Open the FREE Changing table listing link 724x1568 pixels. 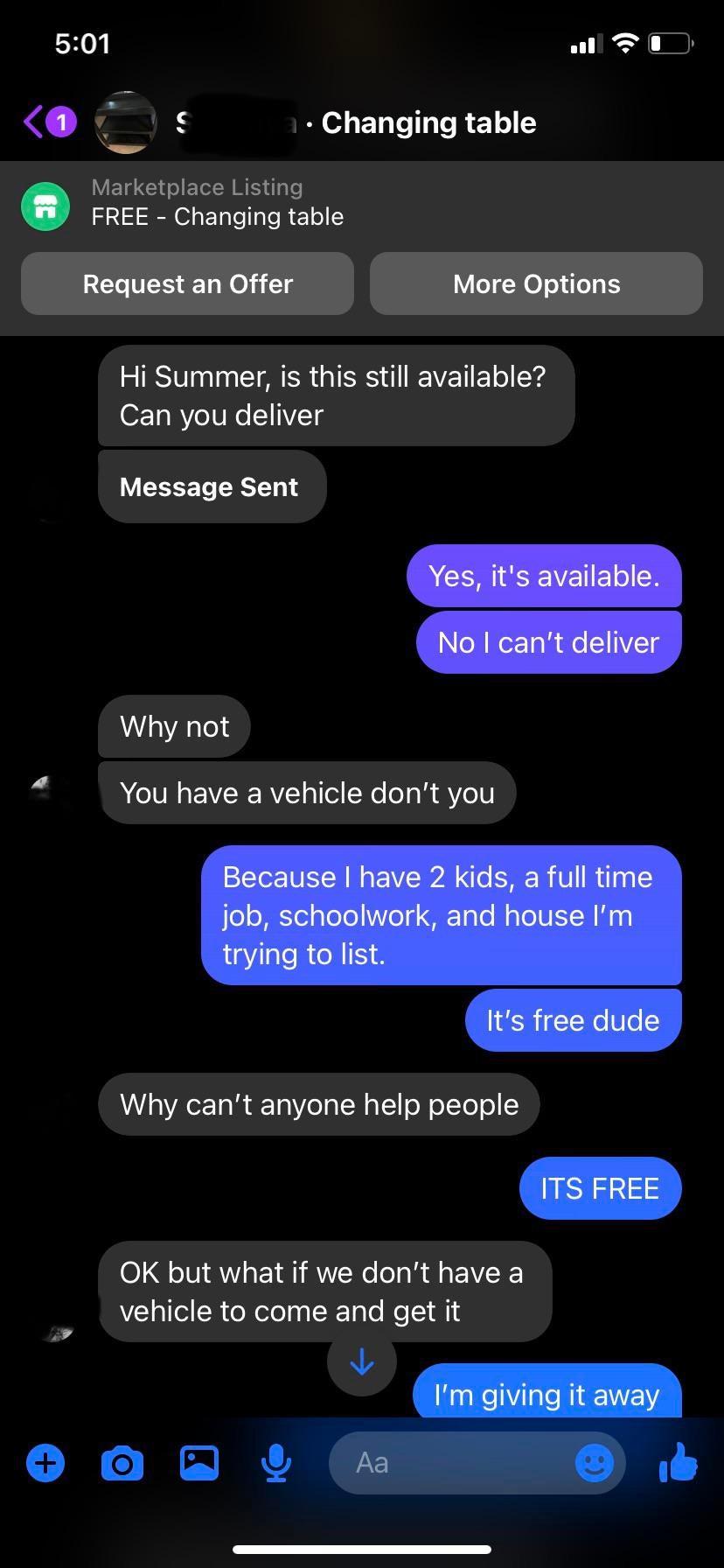click(x=217, y=216)
